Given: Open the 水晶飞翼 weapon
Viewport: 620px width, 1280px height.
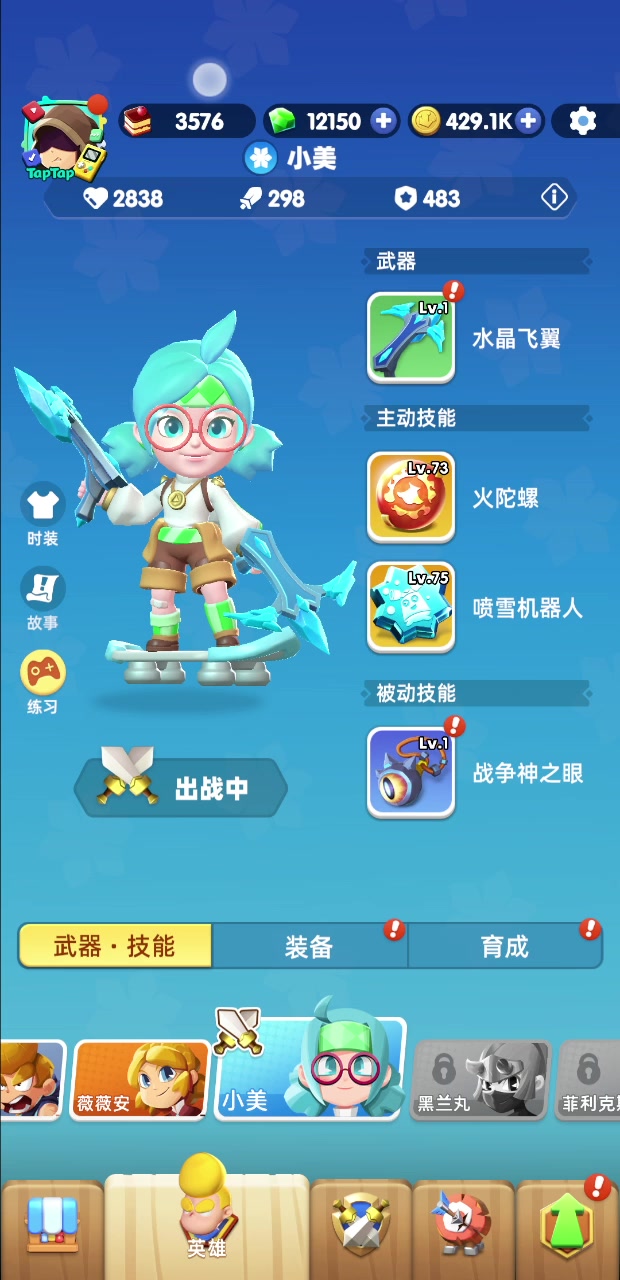Looking at the screenshot, I should coord(412,338).
